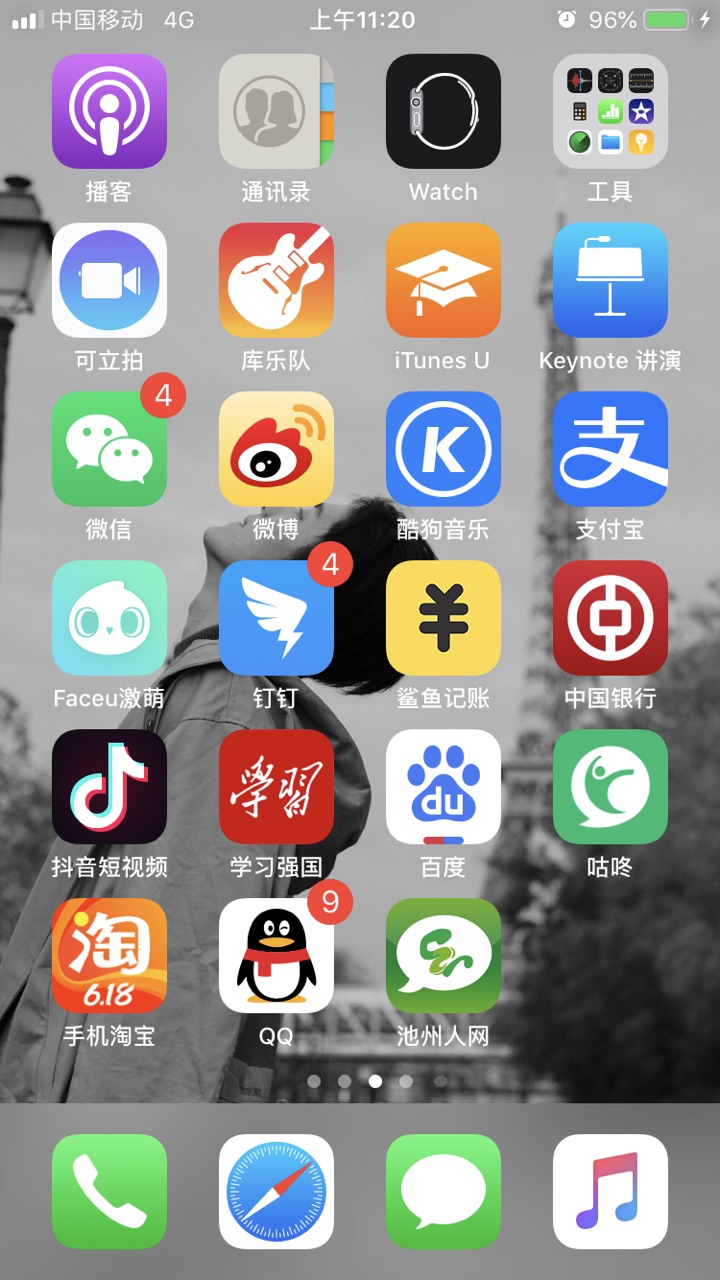
Task: Open iTunes U app
Action: pyautogui.click(x=443, y=280)
